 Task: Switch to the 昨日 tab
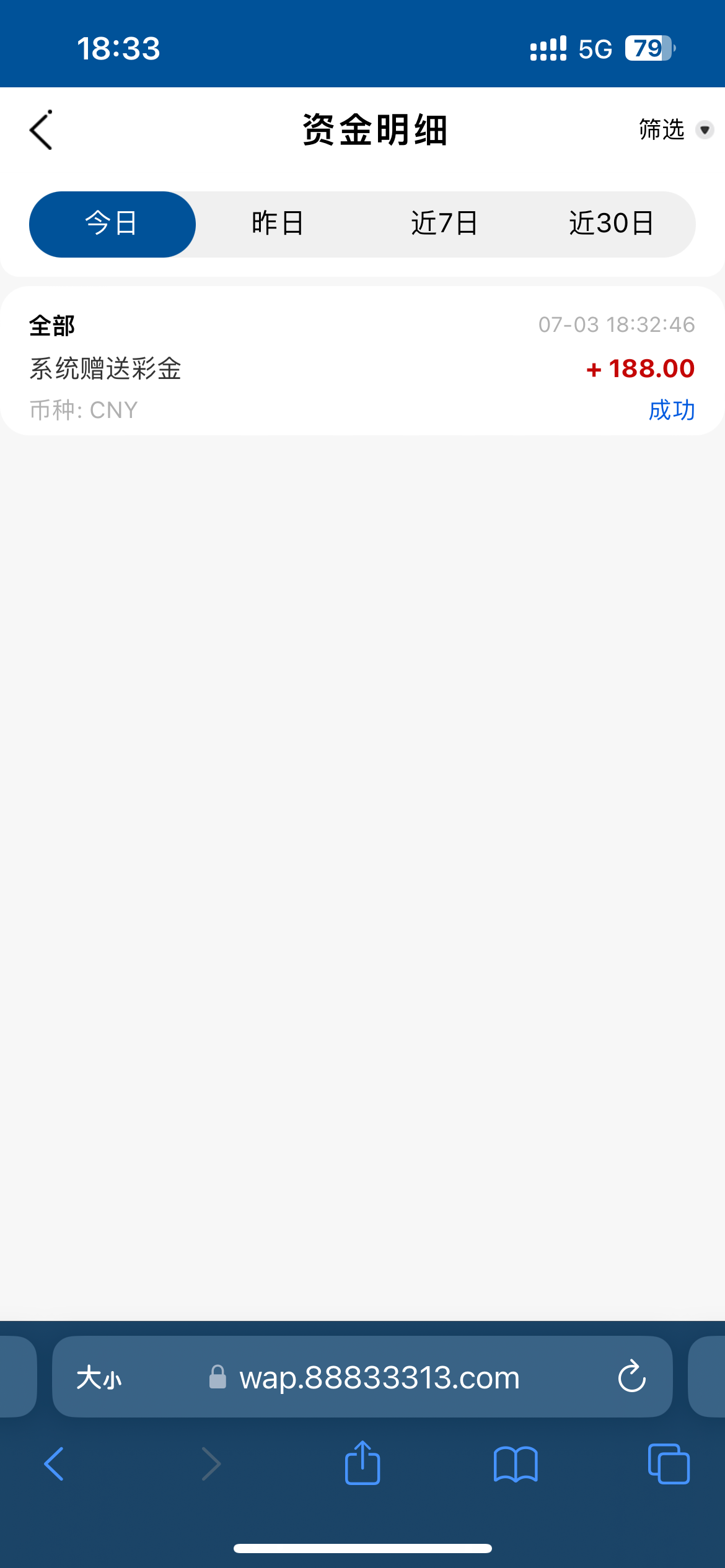(x=278, y=224)
